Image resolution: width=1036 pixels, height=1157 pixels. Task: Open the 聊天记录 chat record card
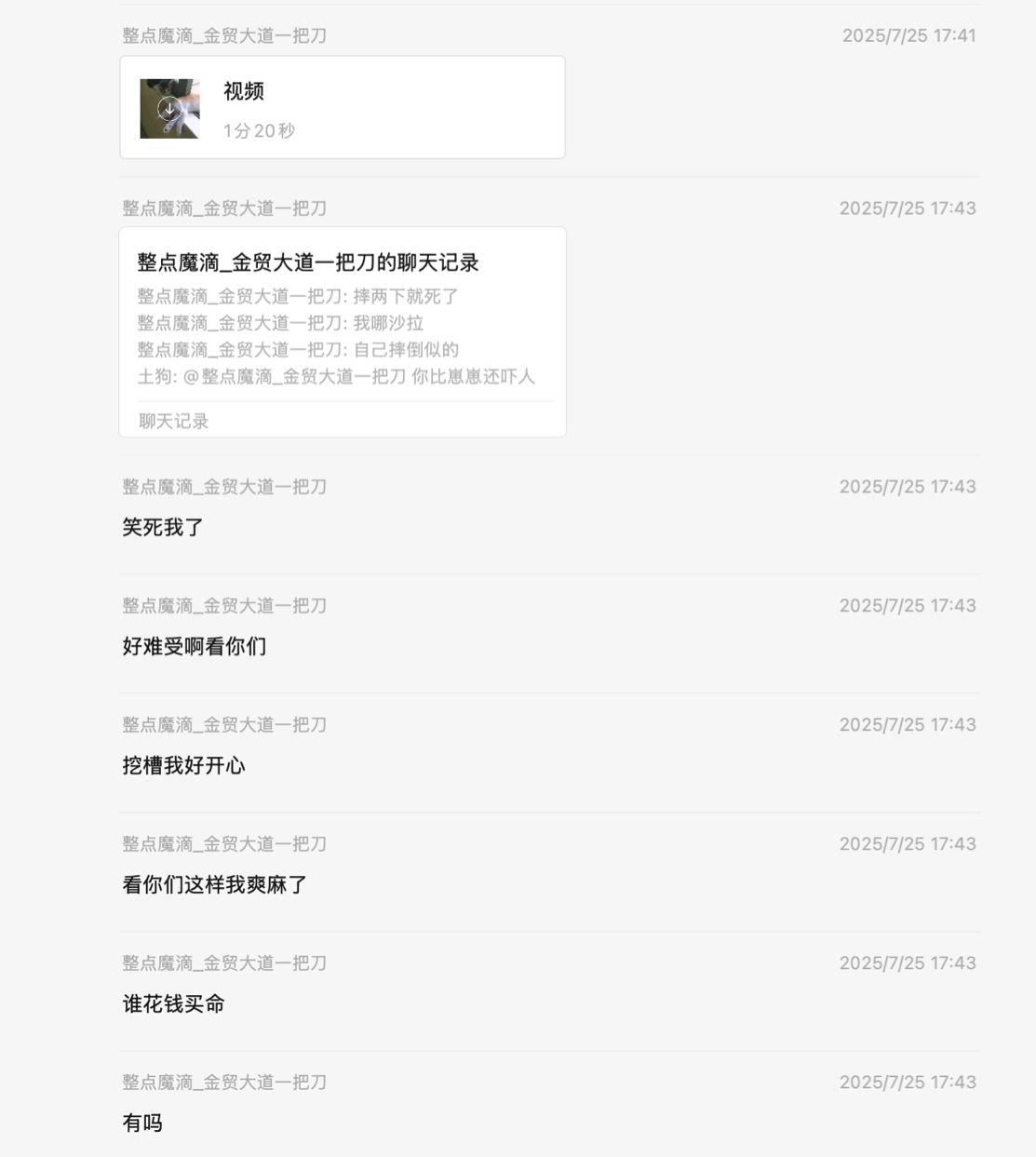pos(342,332)
